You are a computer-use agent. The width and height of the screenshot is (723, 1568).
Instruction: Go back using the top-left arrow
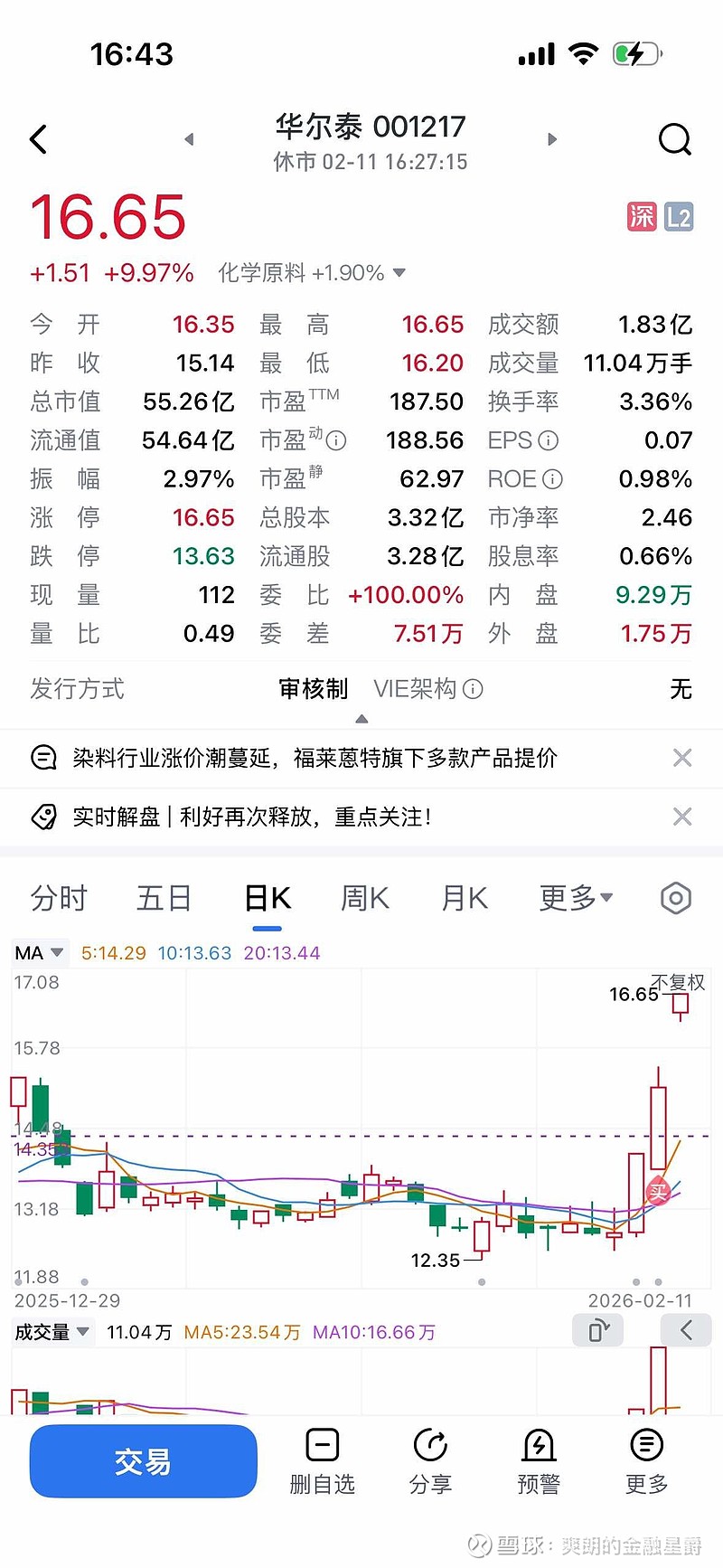click(x=38, y=140)
